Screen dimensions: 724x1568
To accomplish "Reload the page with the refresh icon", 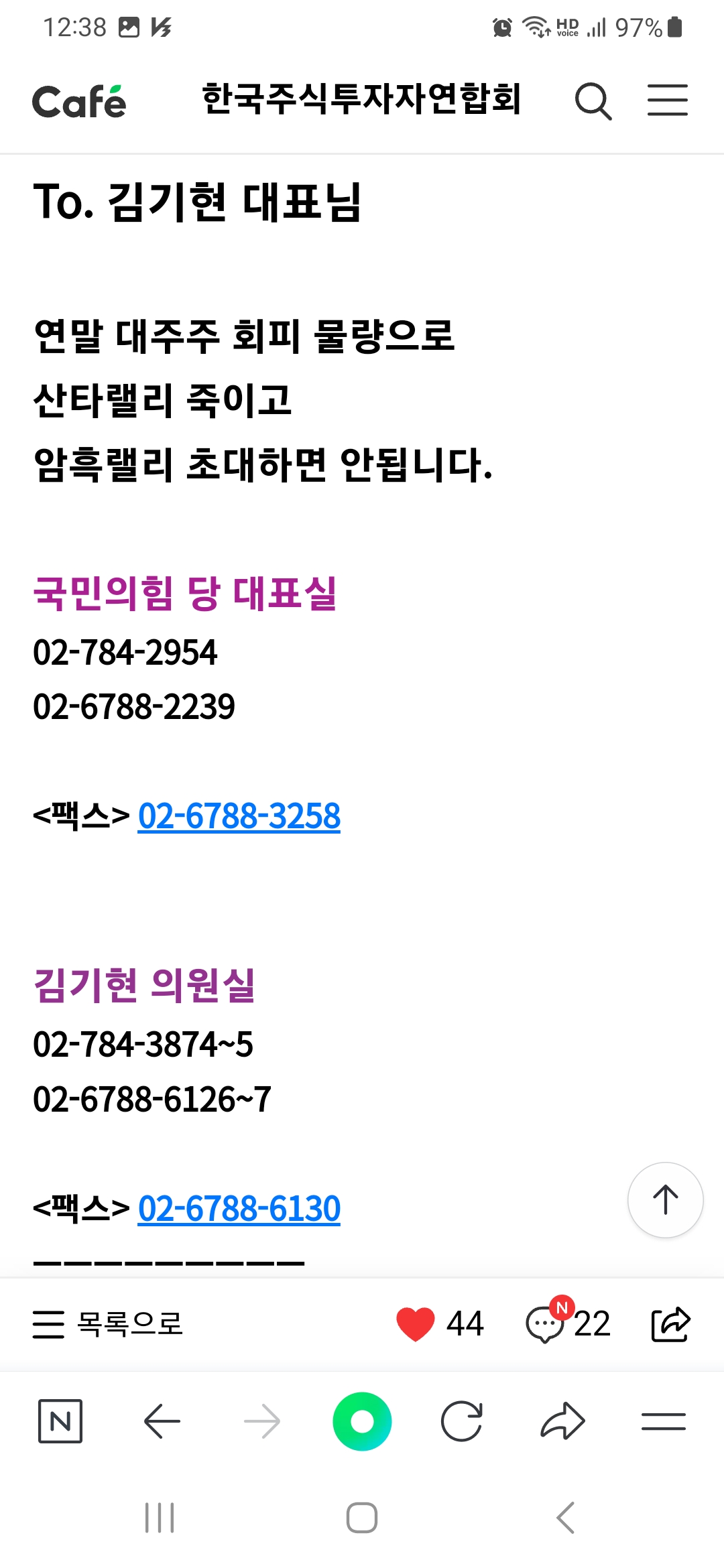I will (462, 1421).
